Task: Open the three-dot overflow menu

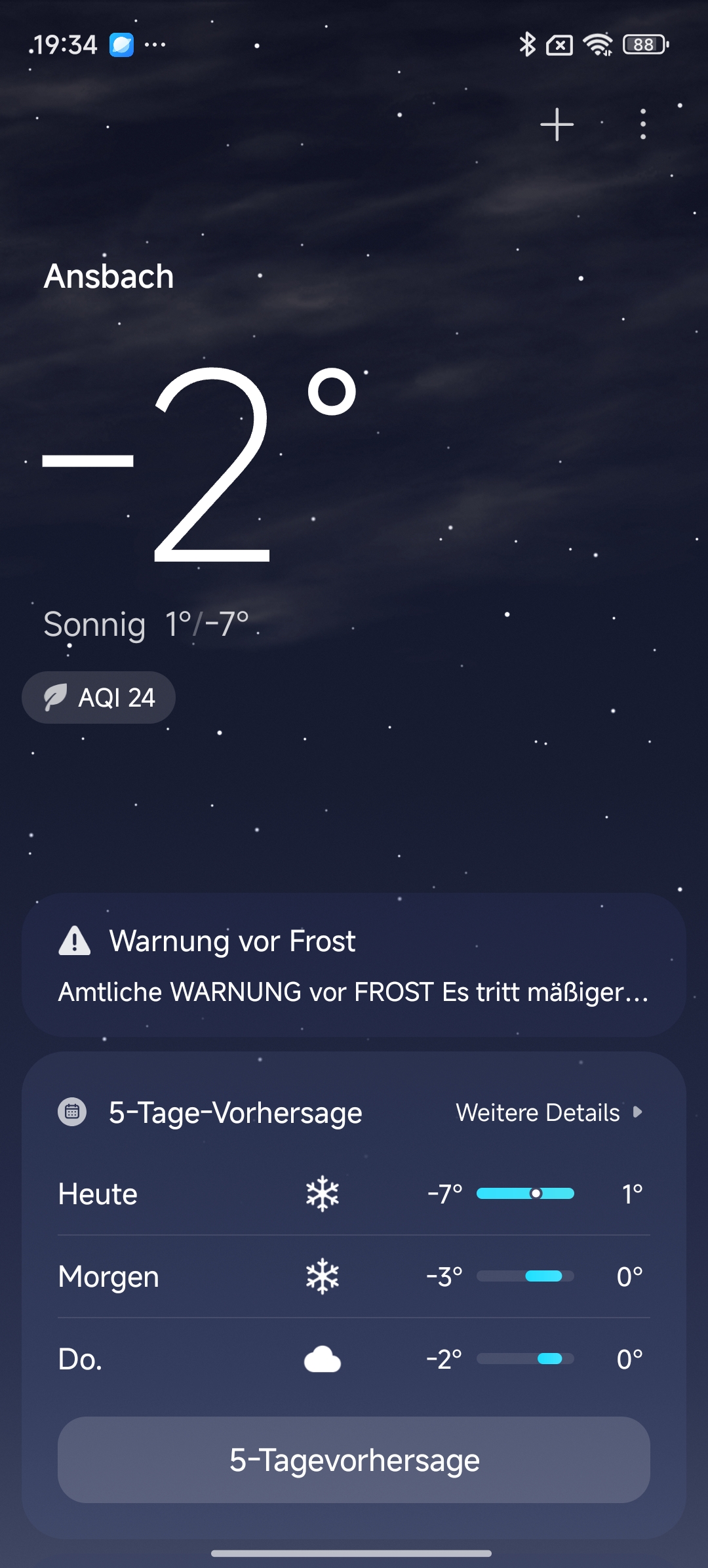Action: (x=642, y=125)
